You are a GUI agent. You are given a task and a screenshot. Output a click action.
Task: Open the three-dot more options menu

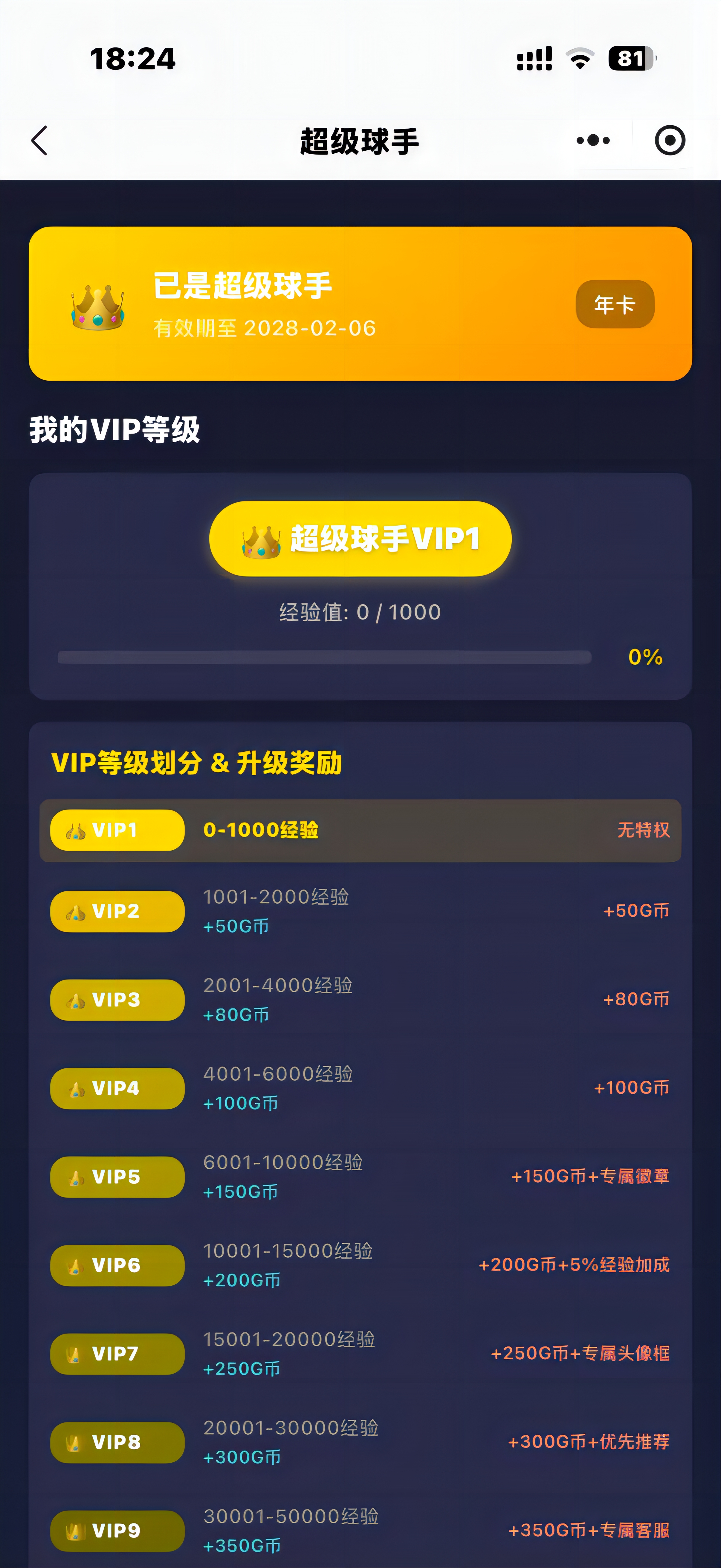point(593,140)
